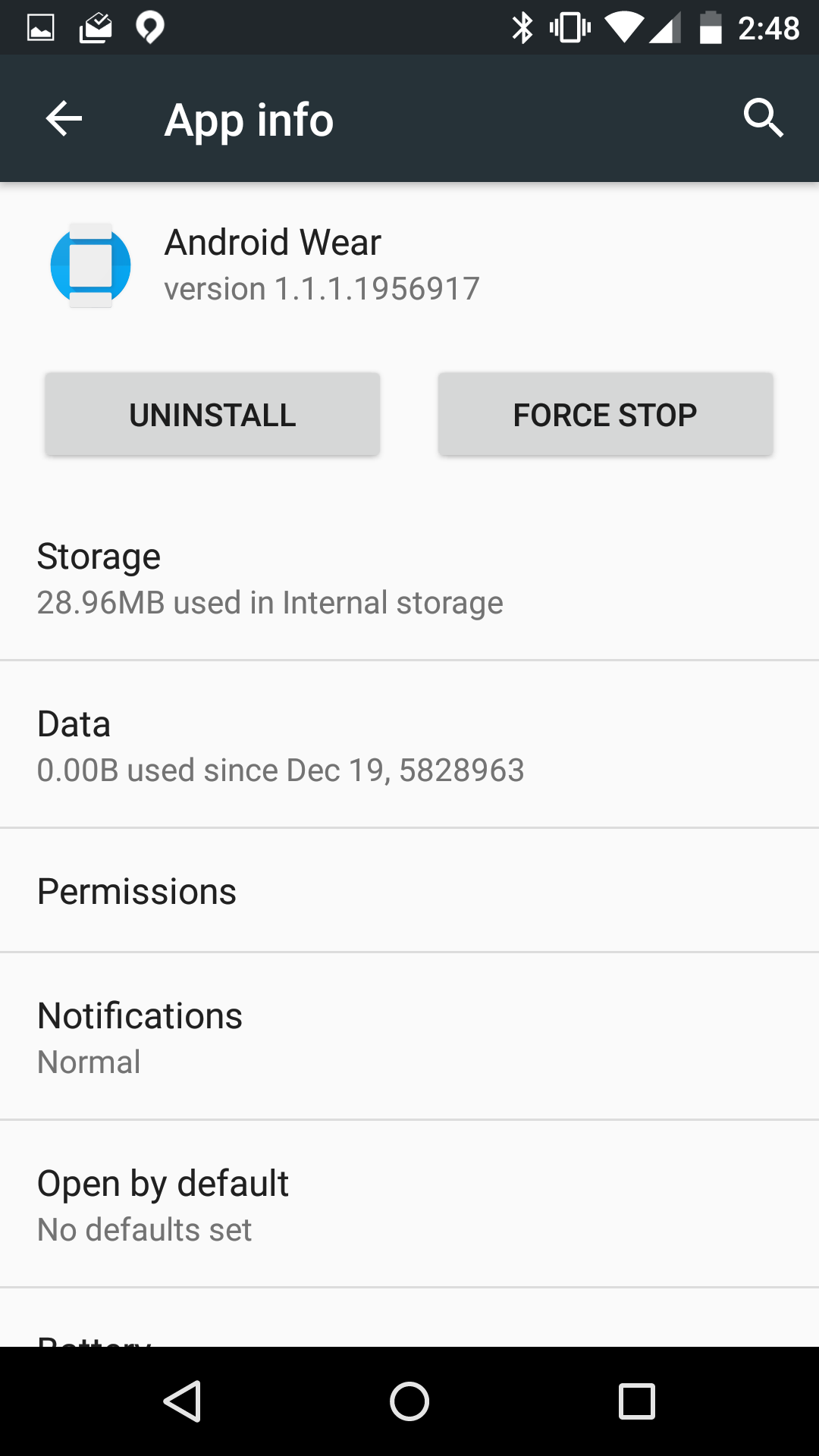Open the search icon in the app bar
Screen dimensions: 819x1456
(763, 118)
